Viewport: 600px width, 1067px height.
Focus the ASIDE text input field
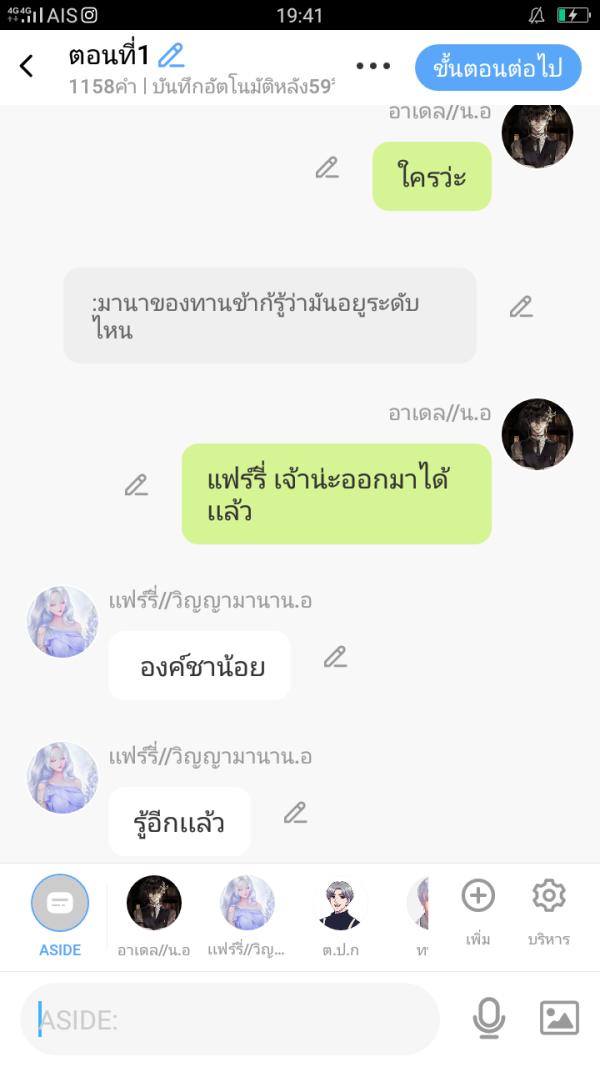[x=230, y=1019]
